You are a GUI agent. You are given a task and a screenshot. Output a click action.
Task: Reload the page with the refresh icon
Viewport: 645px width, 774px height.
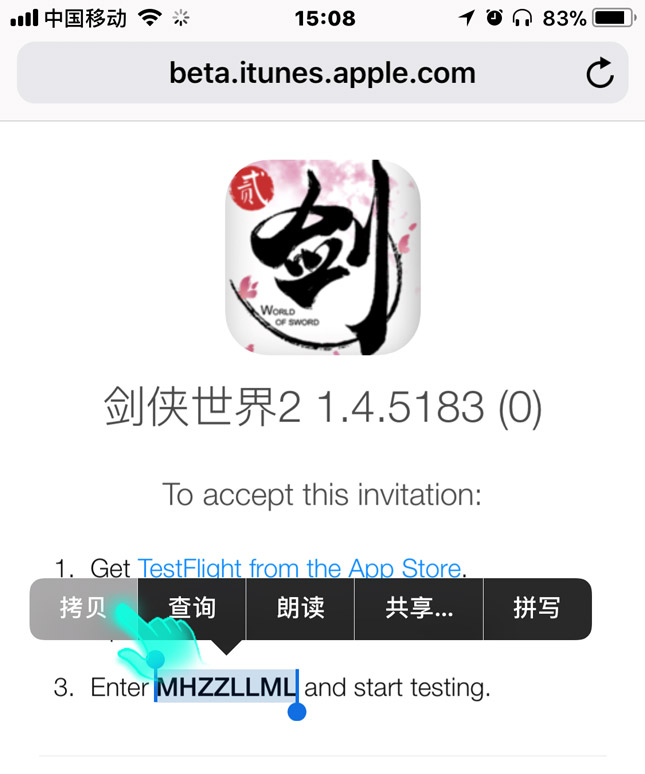click(599, 73)
